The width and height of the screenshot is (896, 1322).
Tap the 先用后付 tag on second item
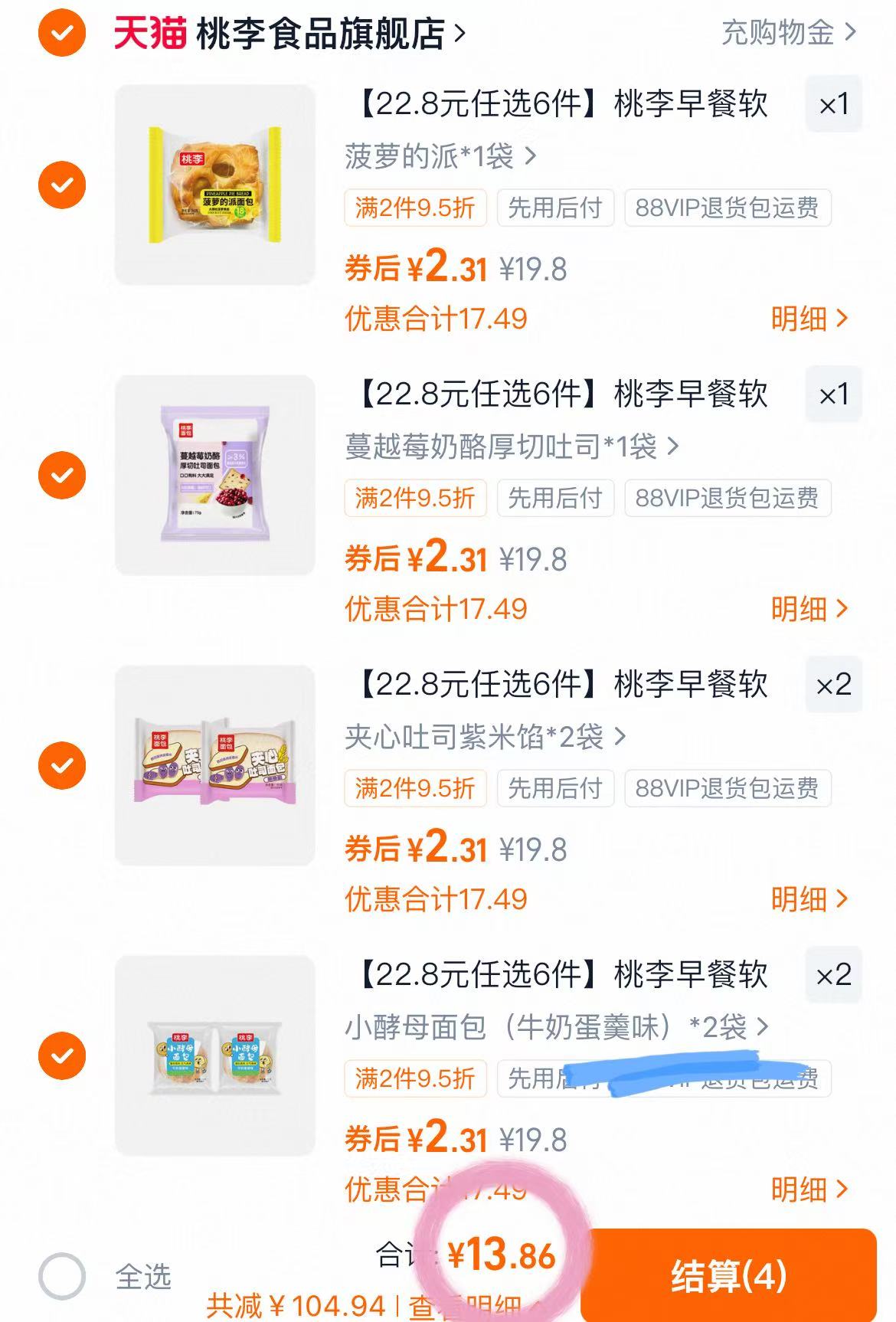point(557,498)
